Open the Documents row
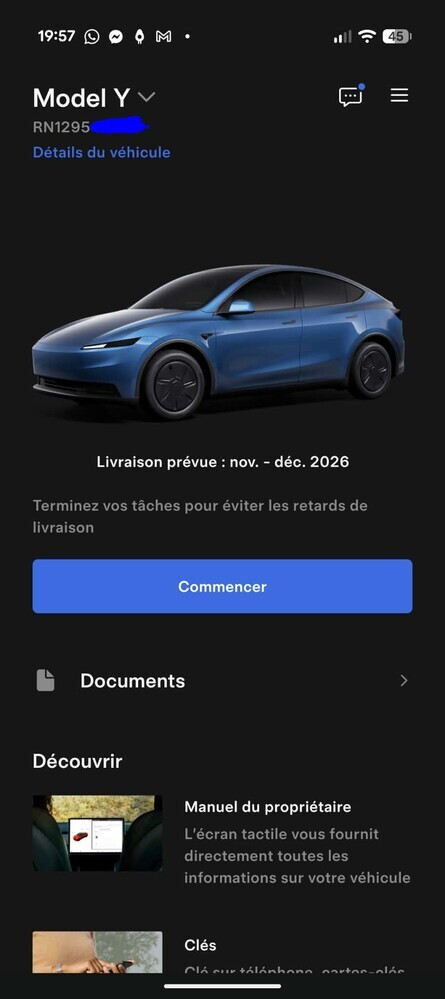Image resolution: width=445 pixels, height=999 pixels. (x=222, y=680)
